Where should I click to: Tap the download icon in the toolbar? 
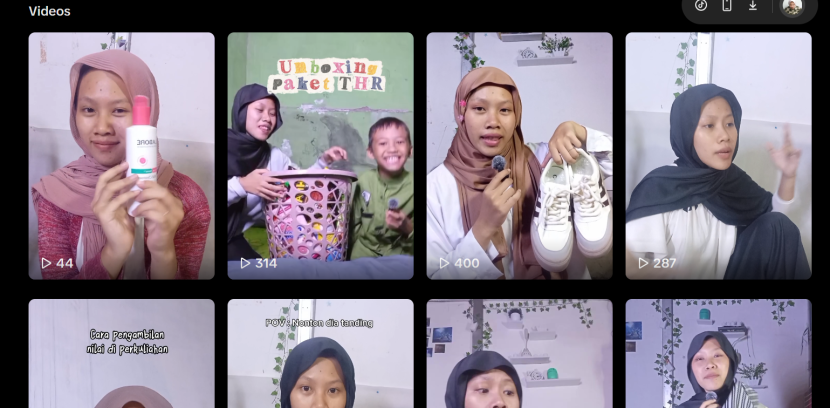click(753, 6)
